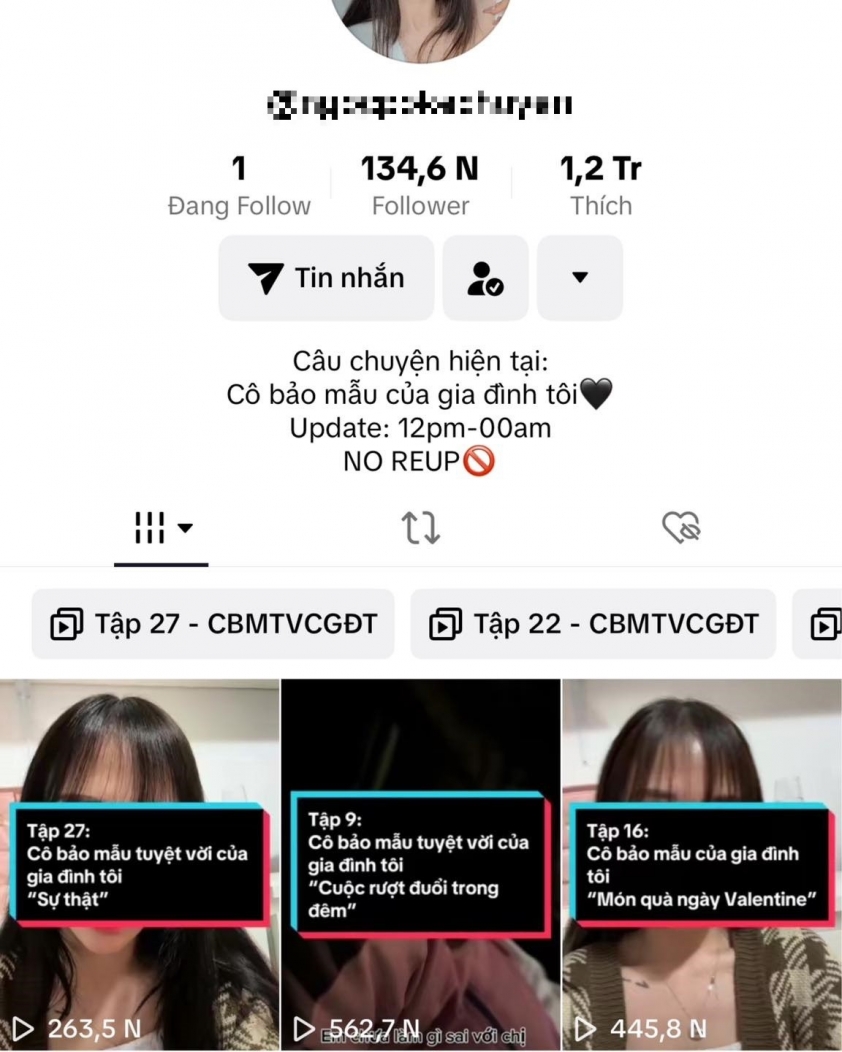Open the Tập 27 - CBMTVCGĐT playlist
The height and width of the screenshot is (1052, 842).
(x=213, y=624)
